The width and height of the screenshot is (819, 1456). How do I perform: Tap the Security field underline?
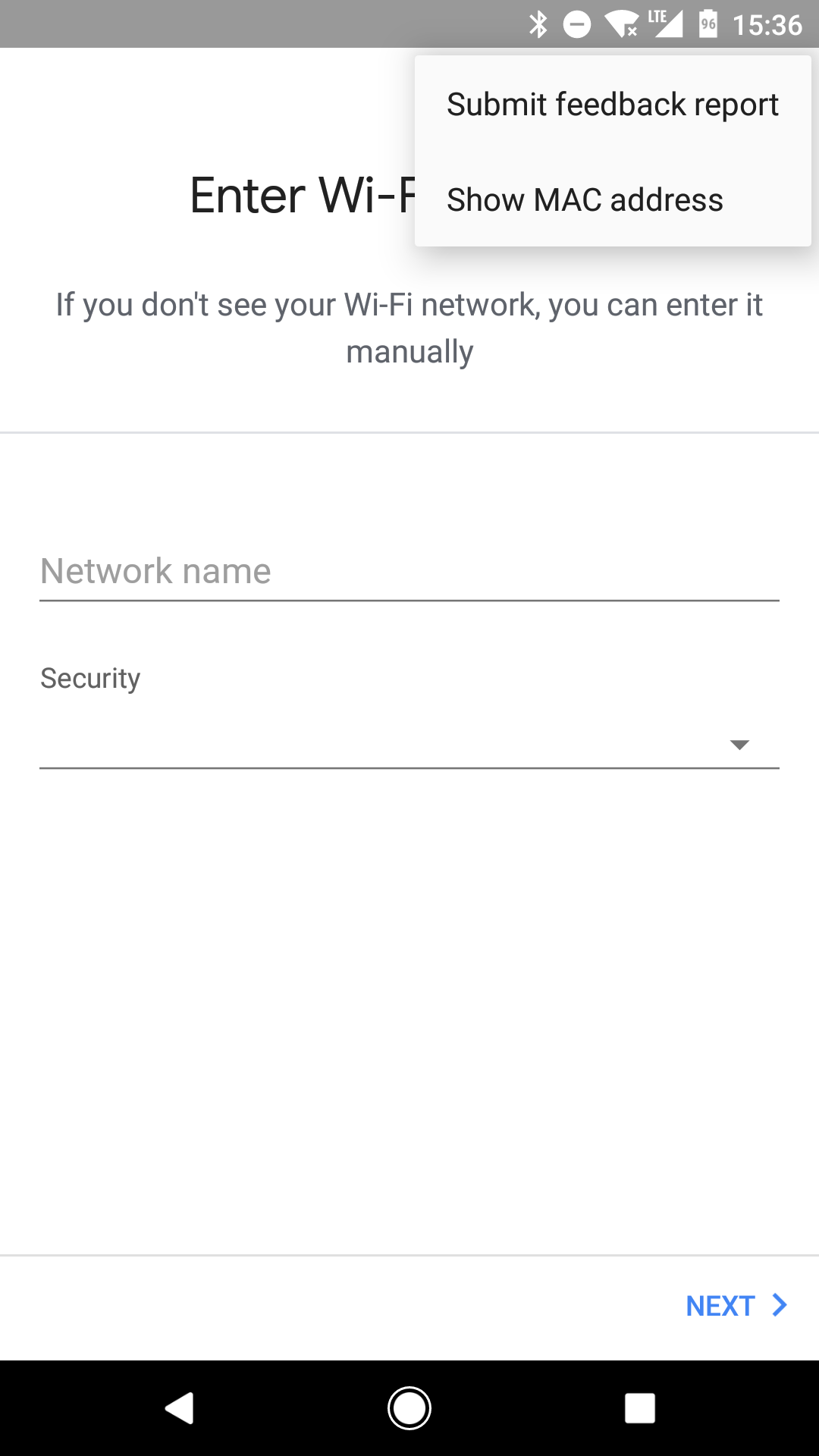[x=409, y=770]
